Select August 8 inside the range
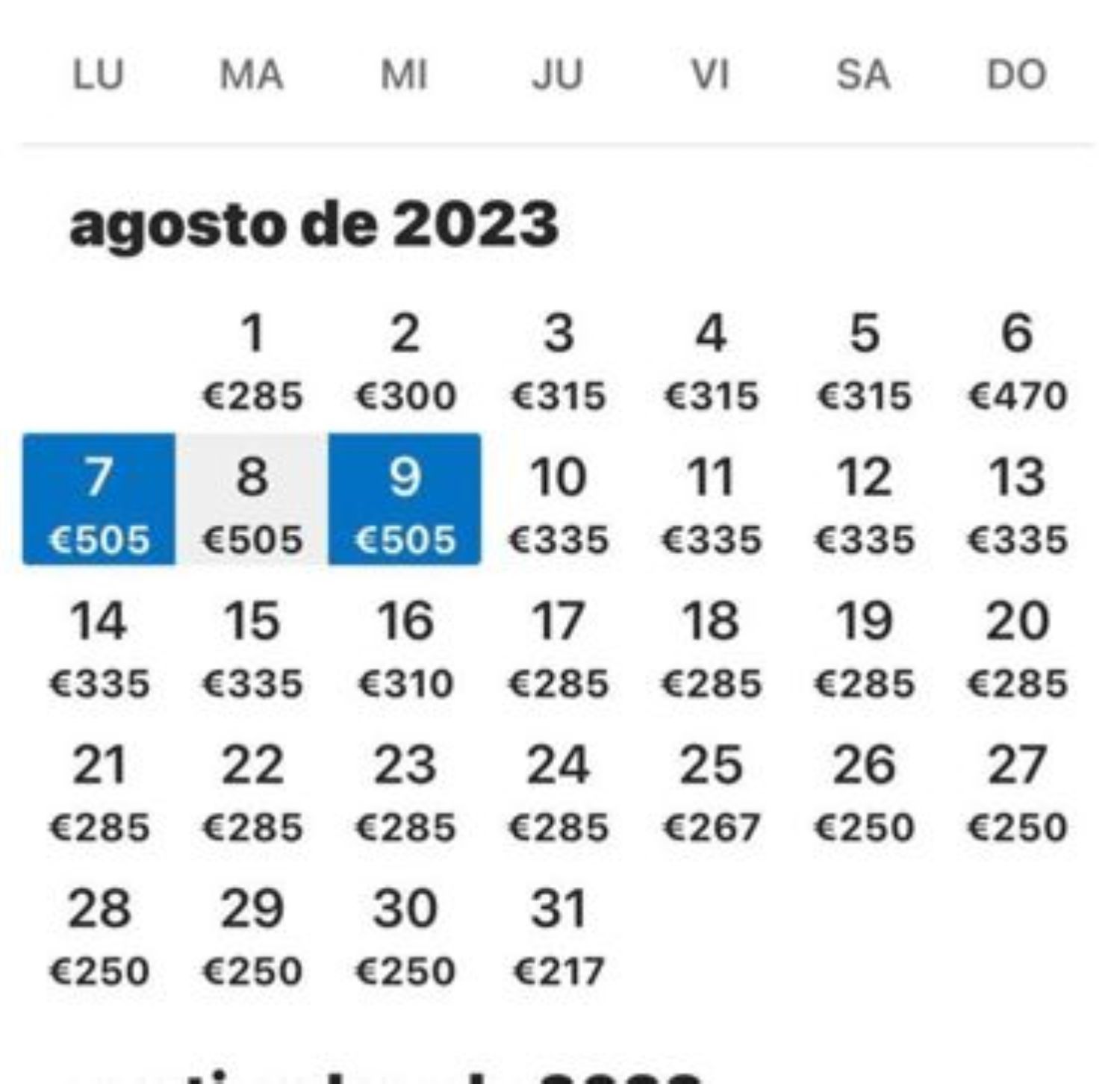Viewport: 1120px width, 1084px height. click(252, 500)
